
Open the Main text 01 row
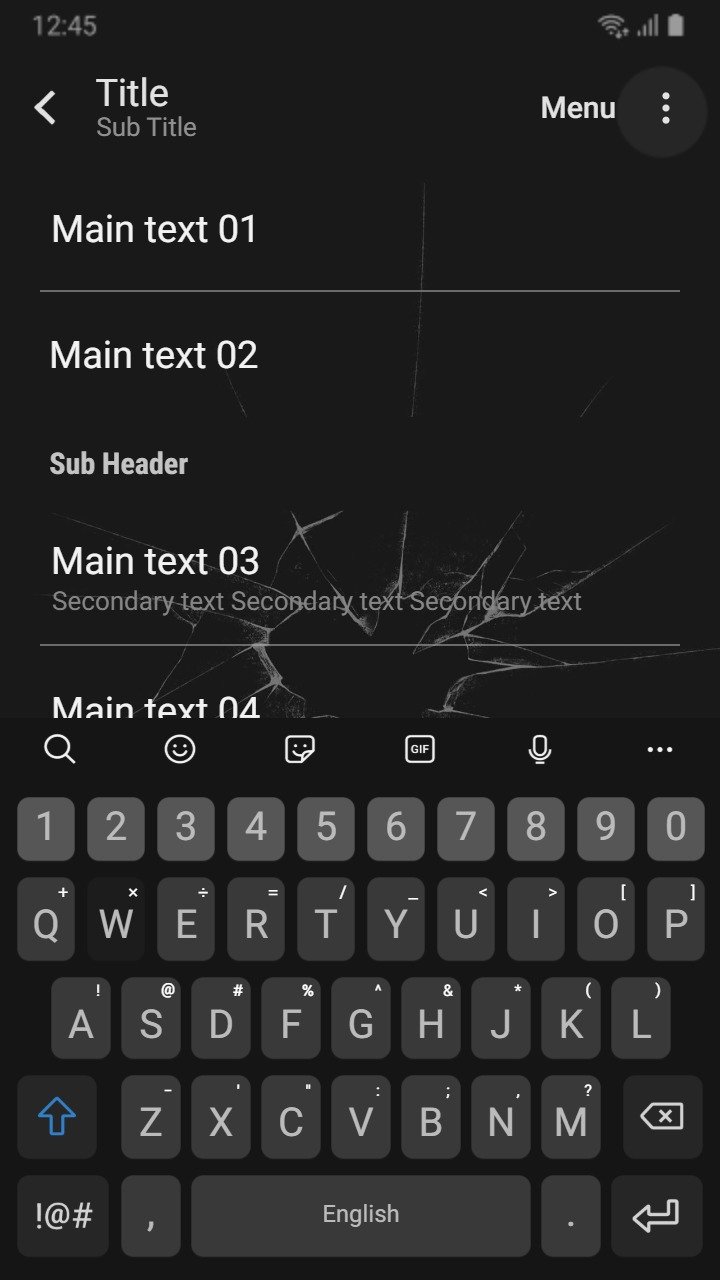(360, 229)
